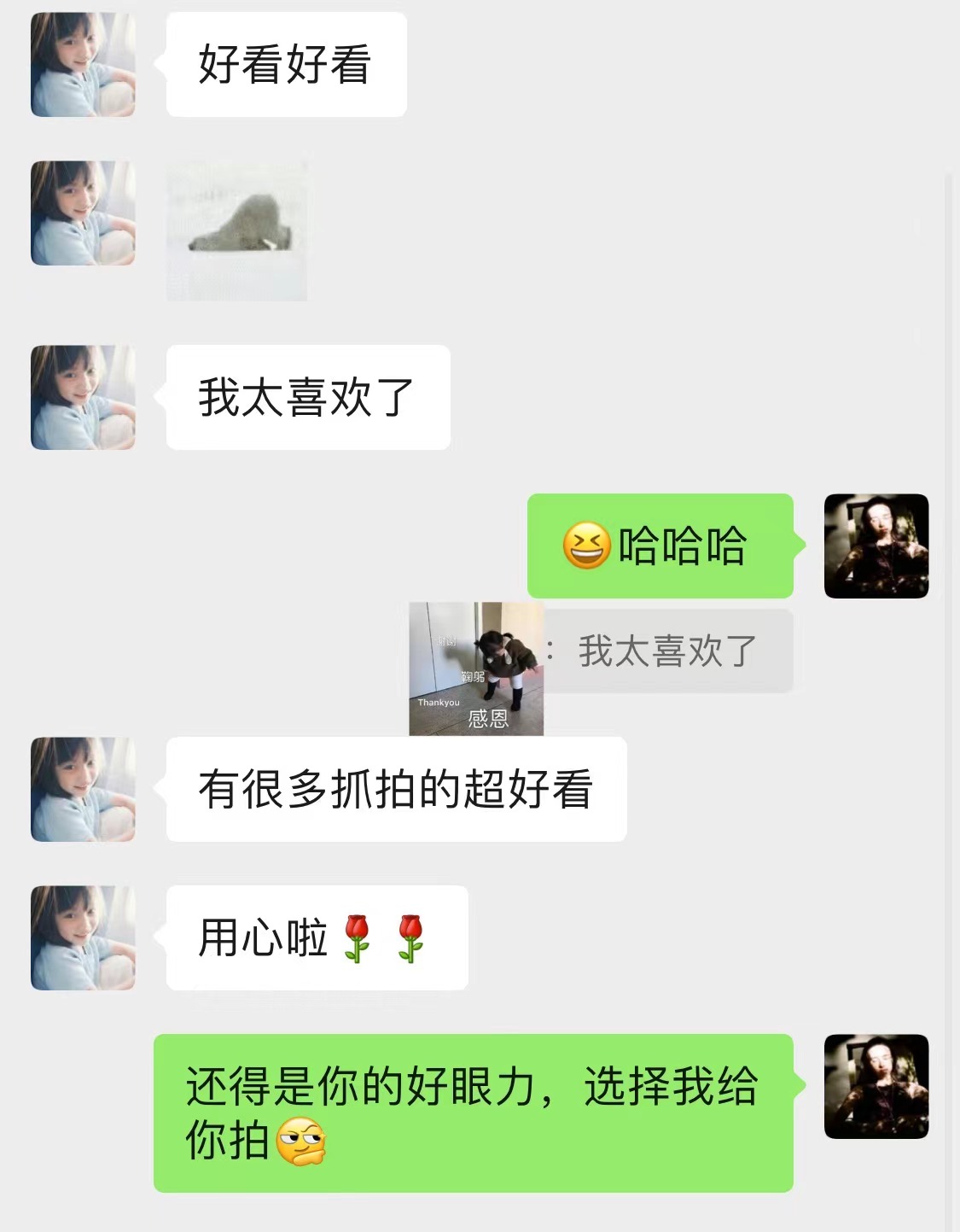960x1232 pixels.
Task: Open my avatar beside "还得是你的好眼力" message
Action: coord(876,1086)
